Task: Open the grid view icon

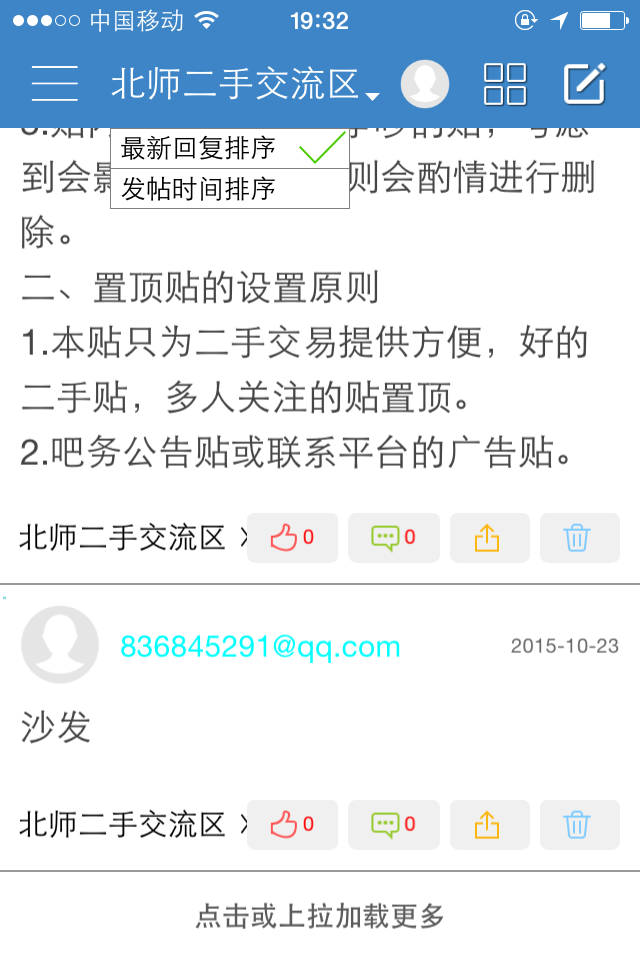Action: 505,84
